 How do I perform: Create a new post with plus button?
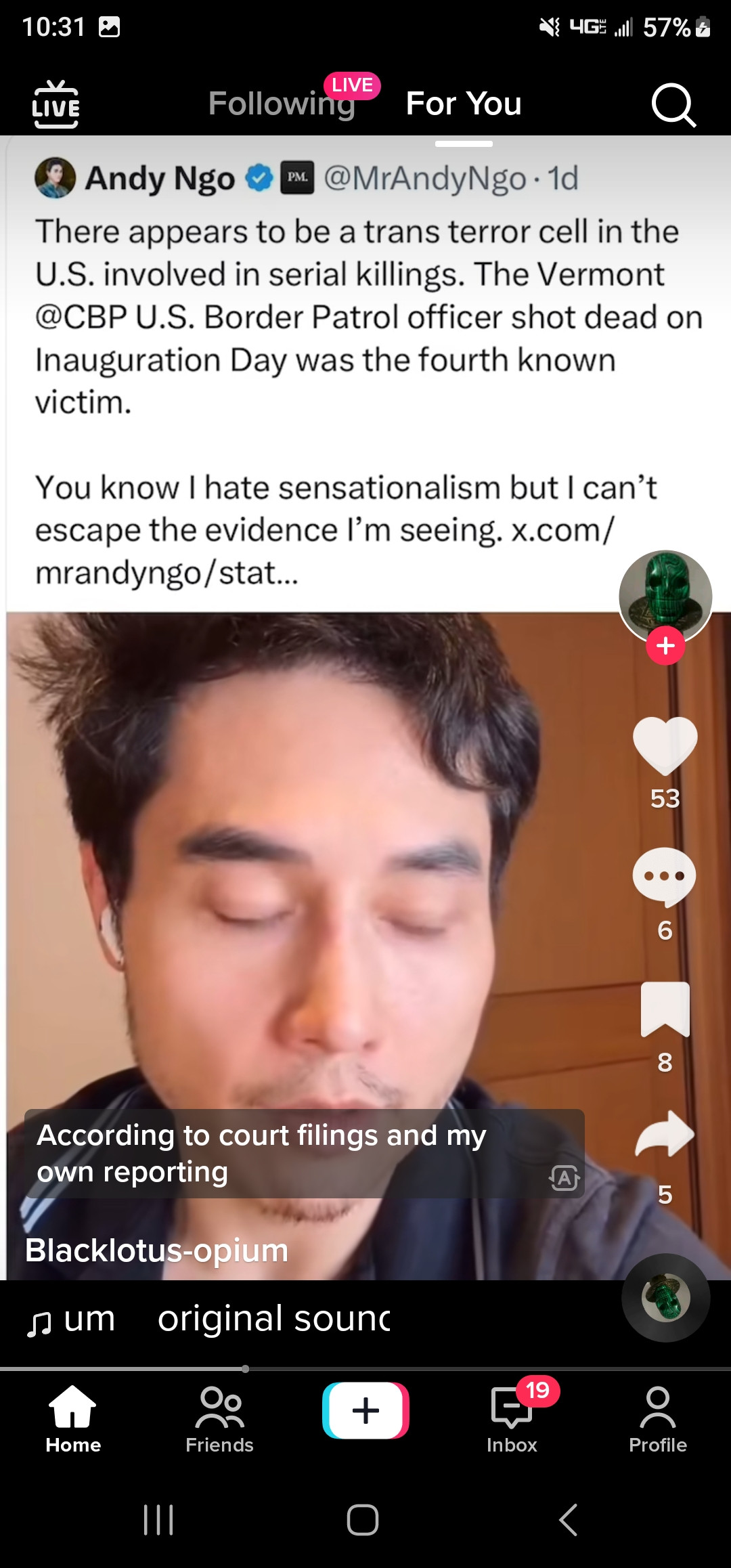pos(365,1410)
